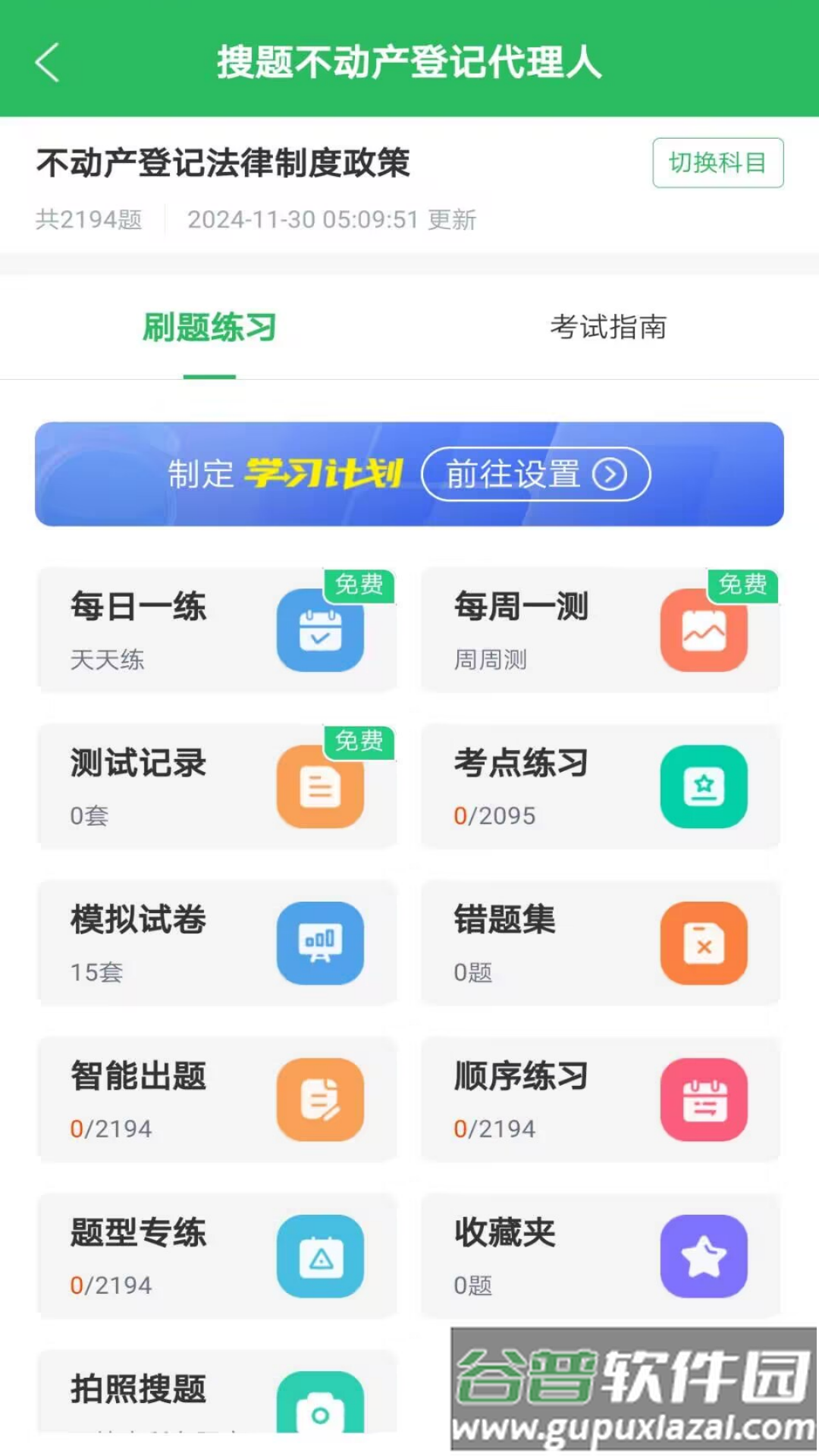Open the 测试记录 card
The height and width of the screenshot is (1456, 819).
click(217, 786)
